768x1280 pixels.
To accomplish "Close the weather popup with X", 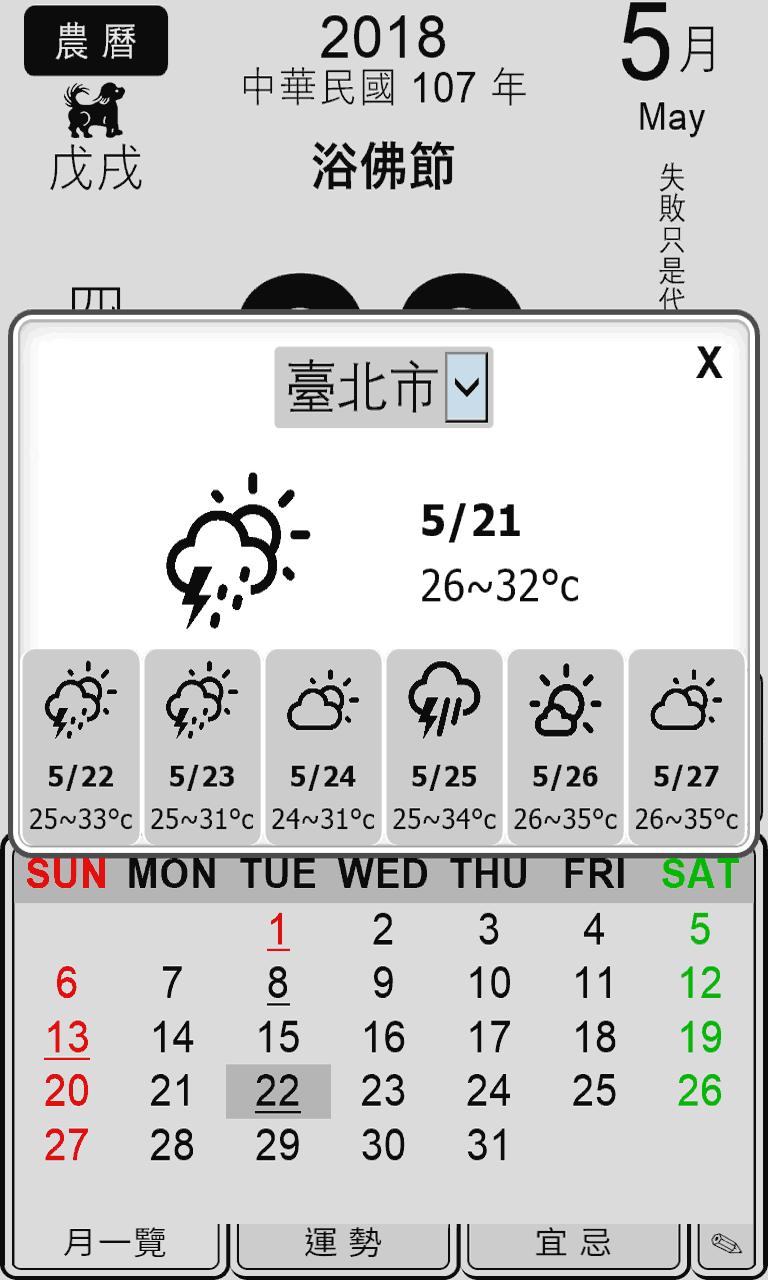I will pos(709,363).
